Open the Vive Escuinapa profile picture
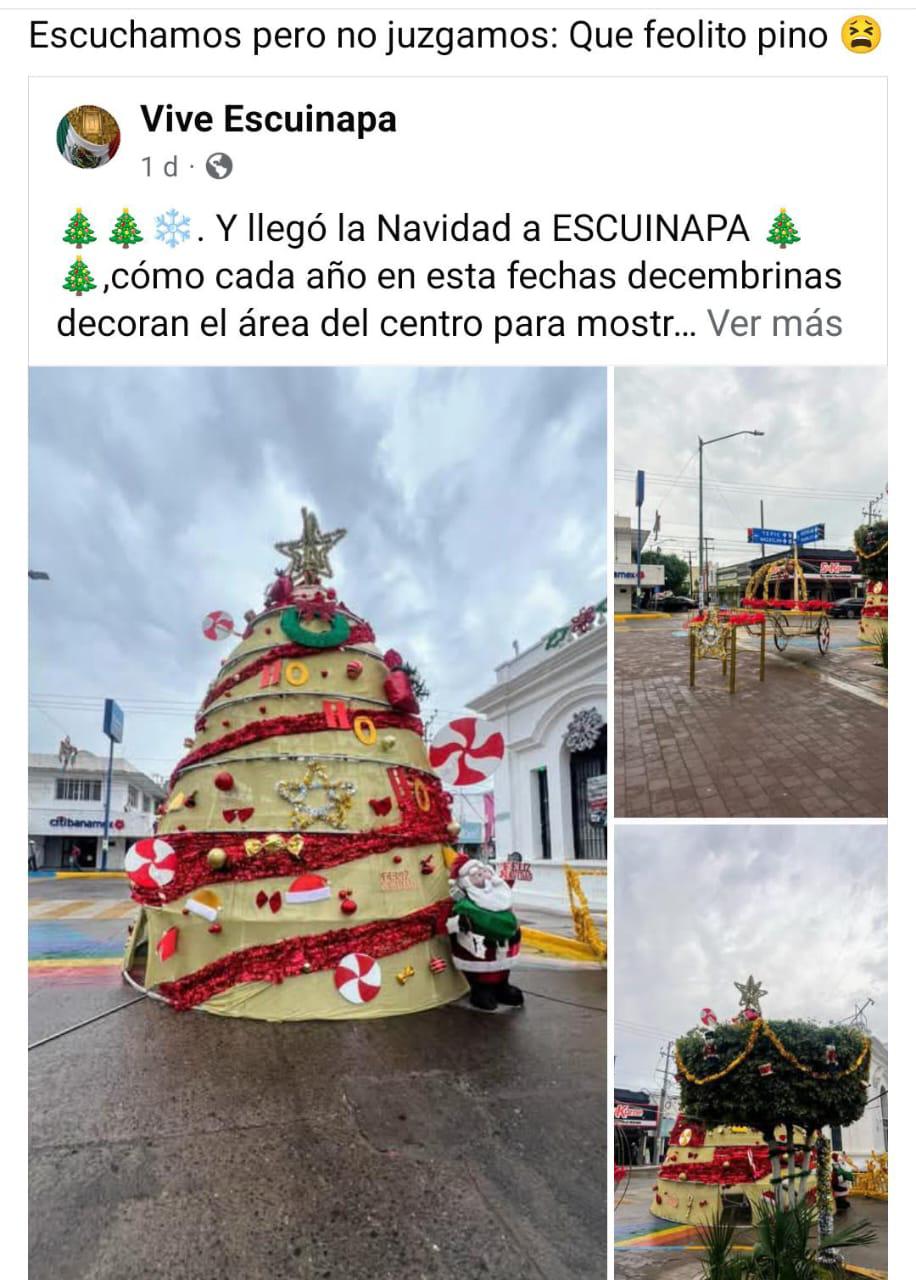916x1280 pixels. pos(88,136)
